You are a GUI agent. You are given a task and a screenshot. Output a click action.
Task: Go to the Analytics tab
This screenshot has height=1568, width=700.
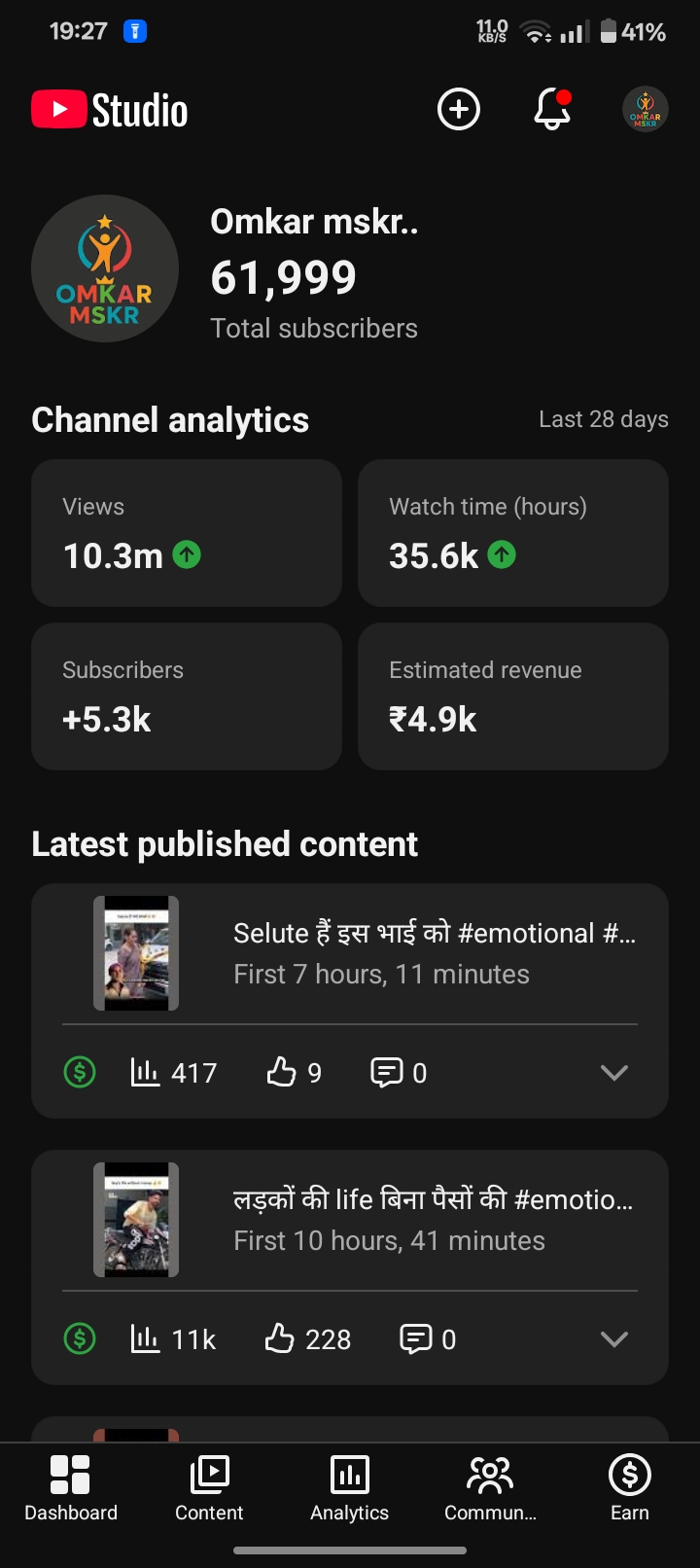349,1488
